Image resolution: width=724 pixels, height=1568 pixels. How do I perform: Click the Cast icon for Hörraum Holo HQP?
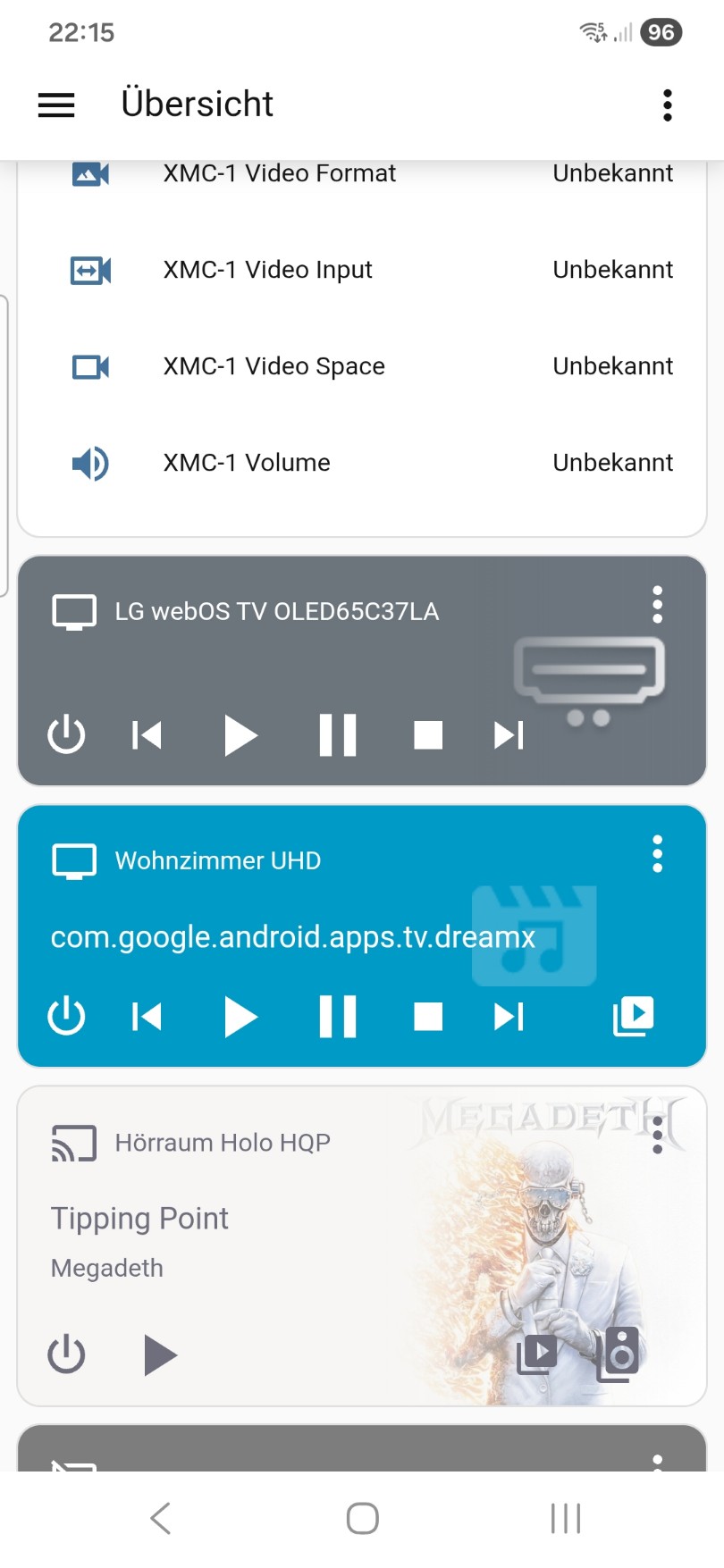[73, 1142]
